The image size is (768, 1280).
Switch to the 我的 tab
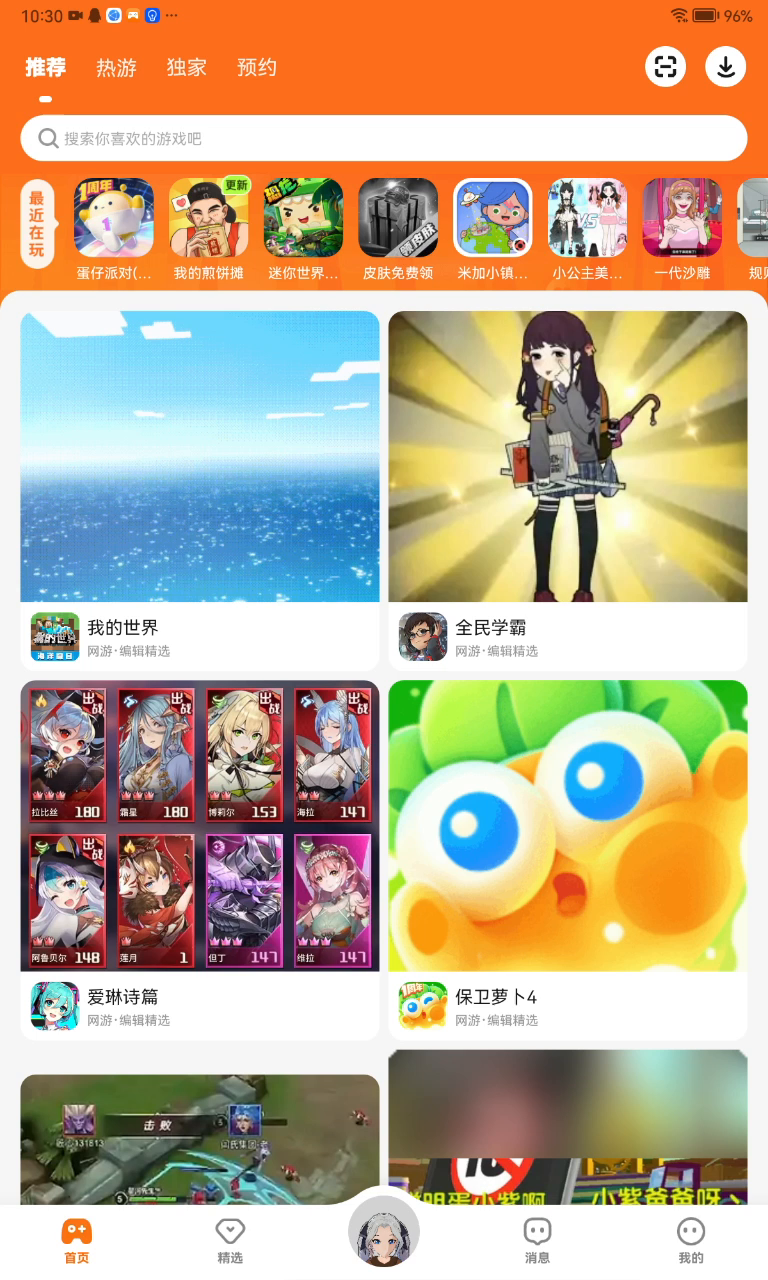[691, 1240]
